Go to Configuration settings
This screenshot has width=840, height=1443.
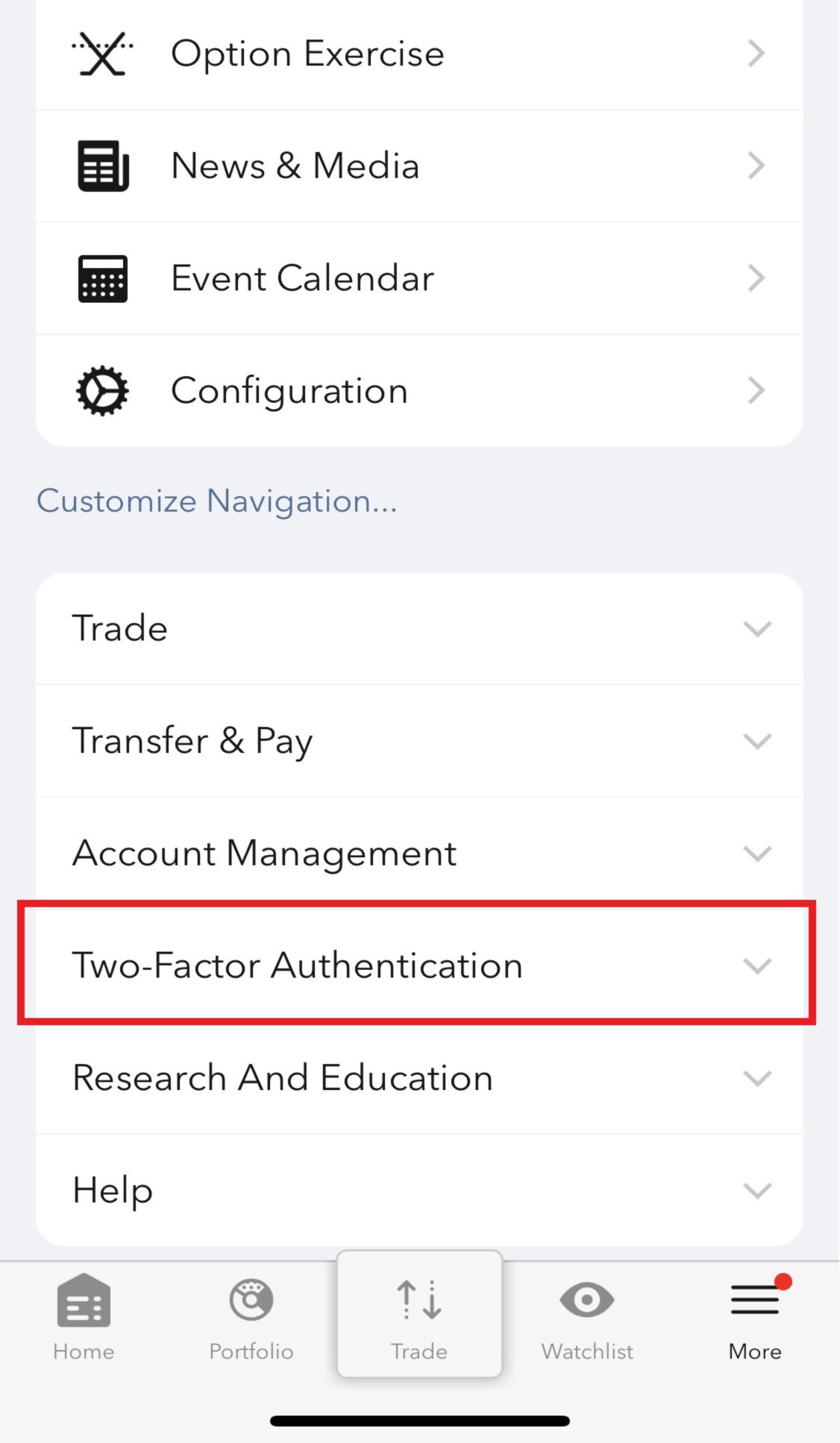419,391
